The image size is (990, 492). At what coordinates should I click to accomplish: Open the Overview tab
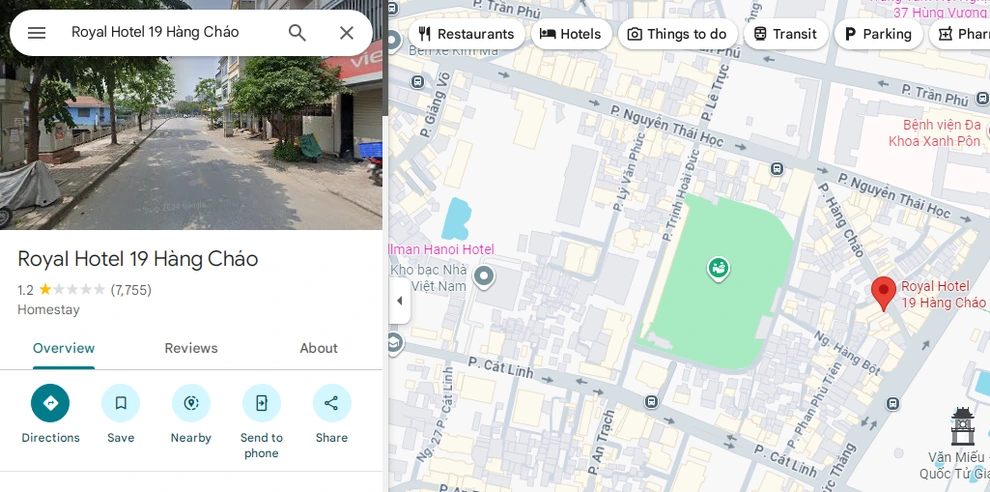tap(64, 348)
